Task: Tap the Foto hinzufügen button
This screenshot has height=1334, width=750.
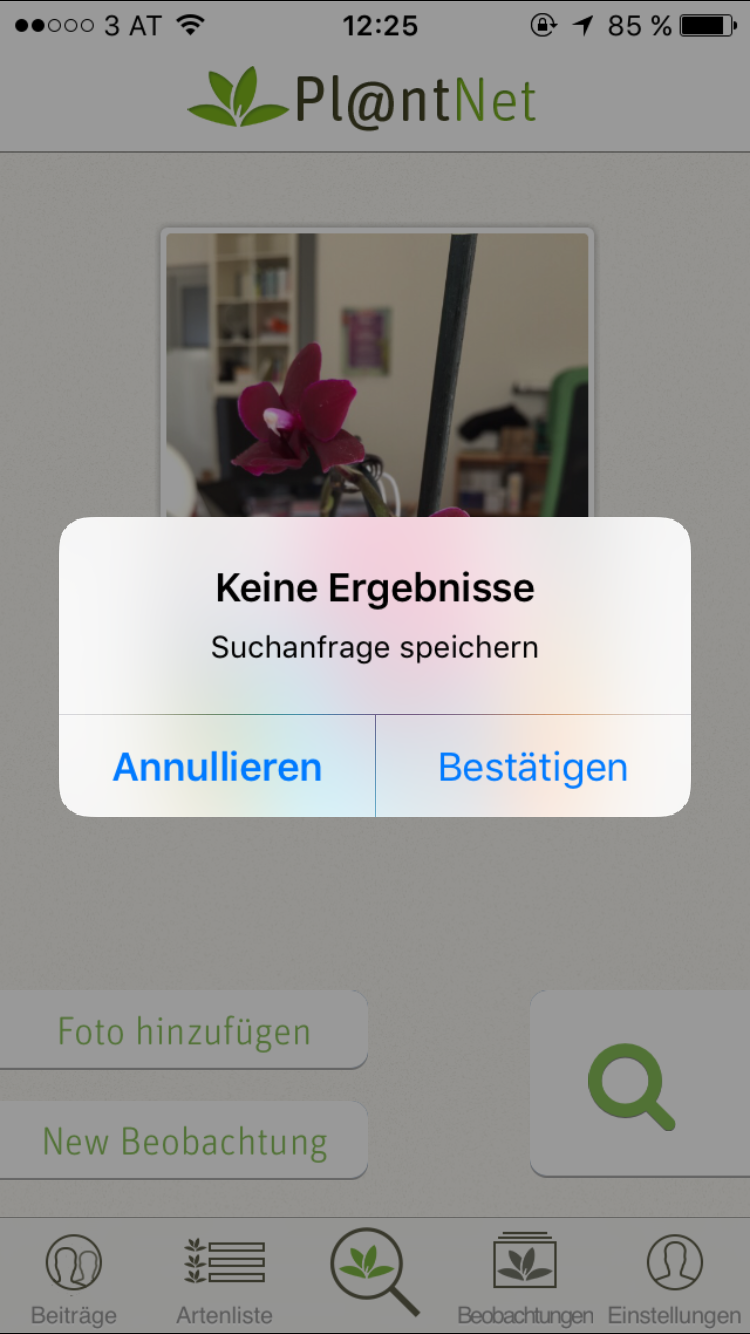Action: point(184,1031)
